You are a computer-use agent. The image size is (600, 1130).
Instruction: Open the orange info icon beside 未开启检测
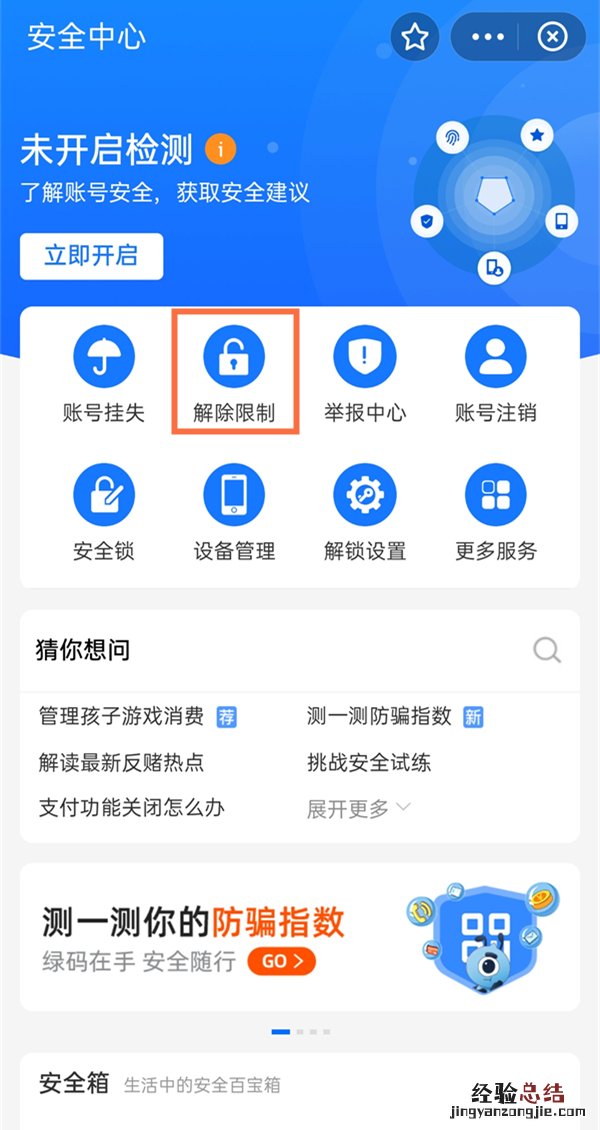pyautogui.click(x=221, y=150)
